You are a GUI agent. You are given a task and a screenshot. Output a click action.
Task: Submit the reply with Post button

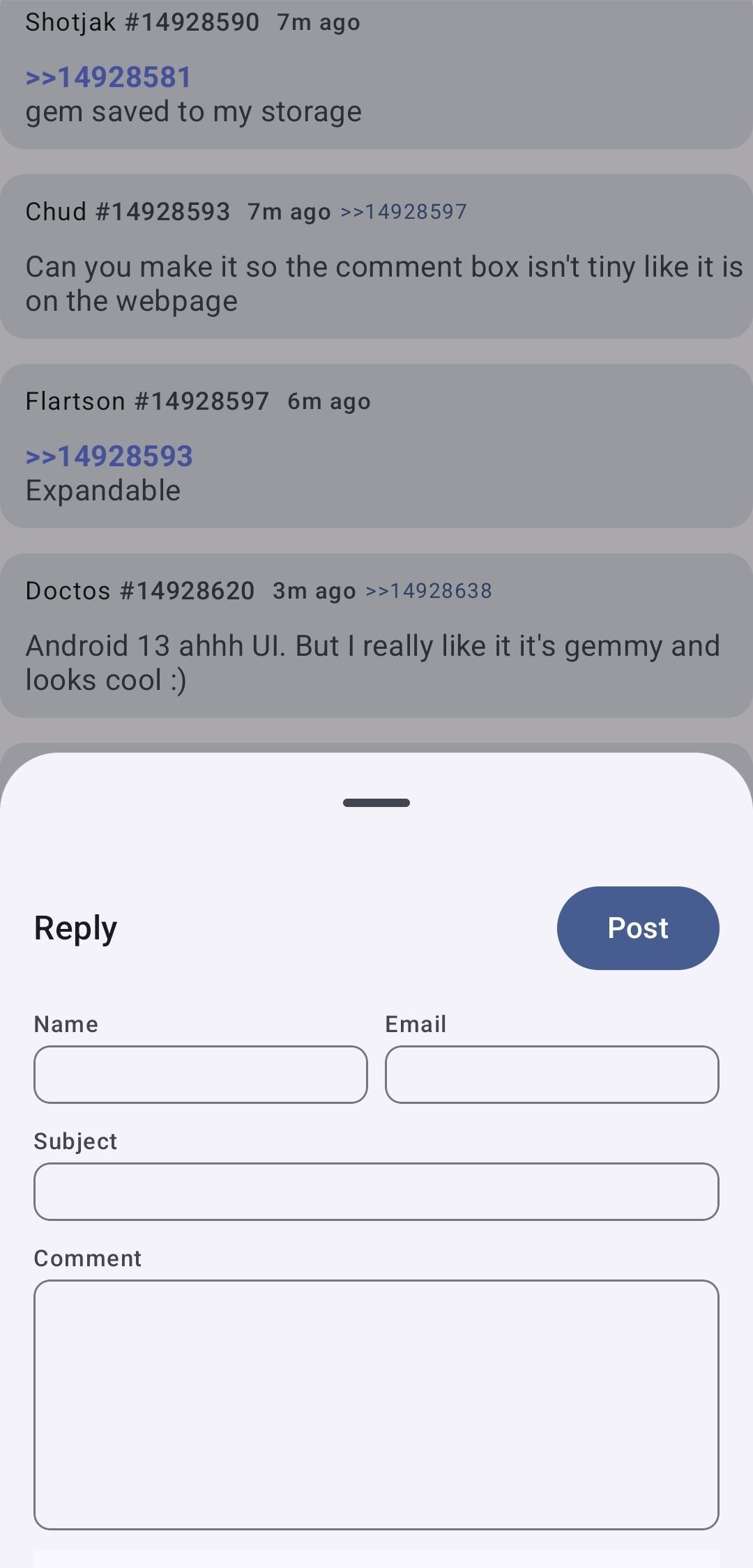click(637, 928)
